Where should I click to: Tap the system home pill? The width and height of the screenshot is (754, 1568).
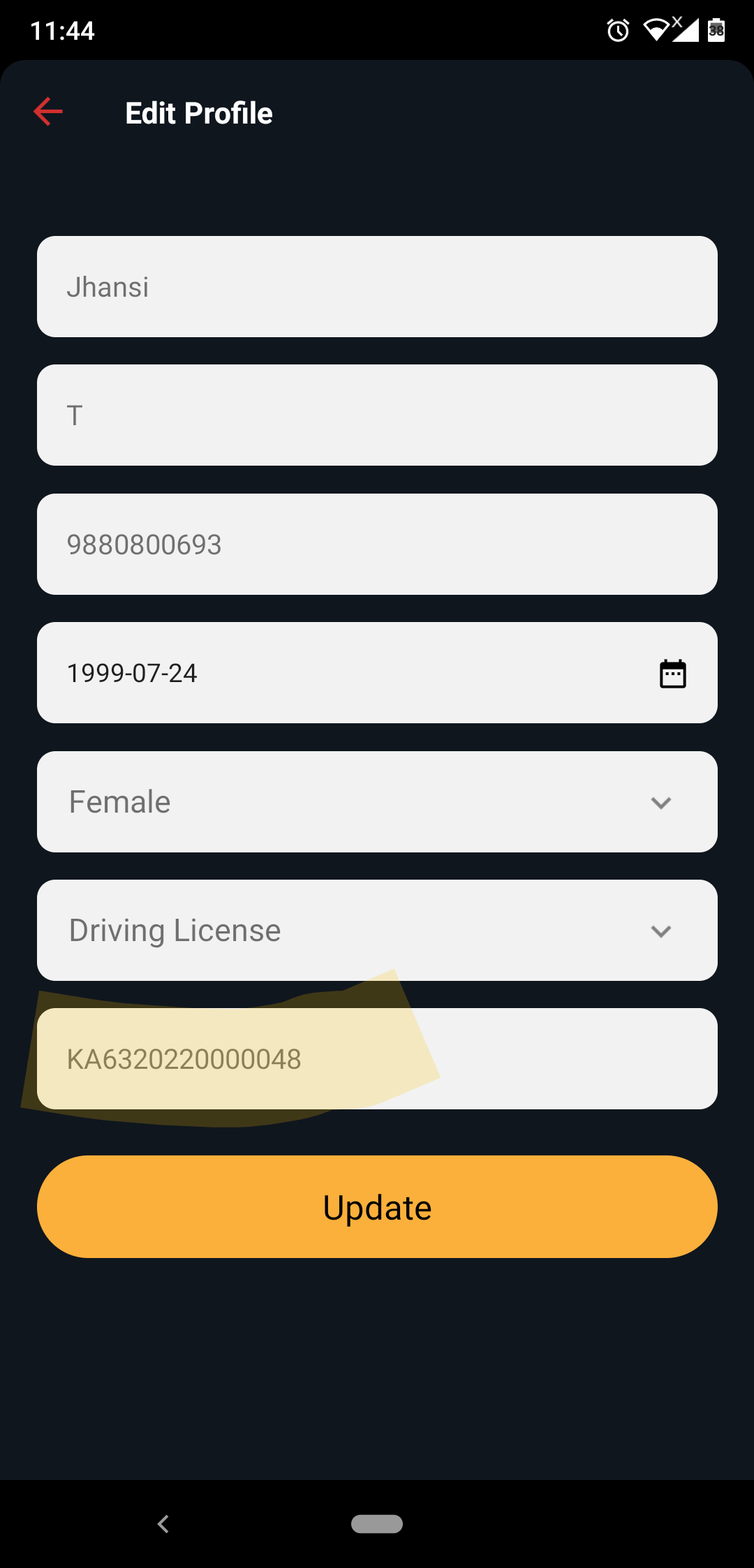pos(377,1524)
